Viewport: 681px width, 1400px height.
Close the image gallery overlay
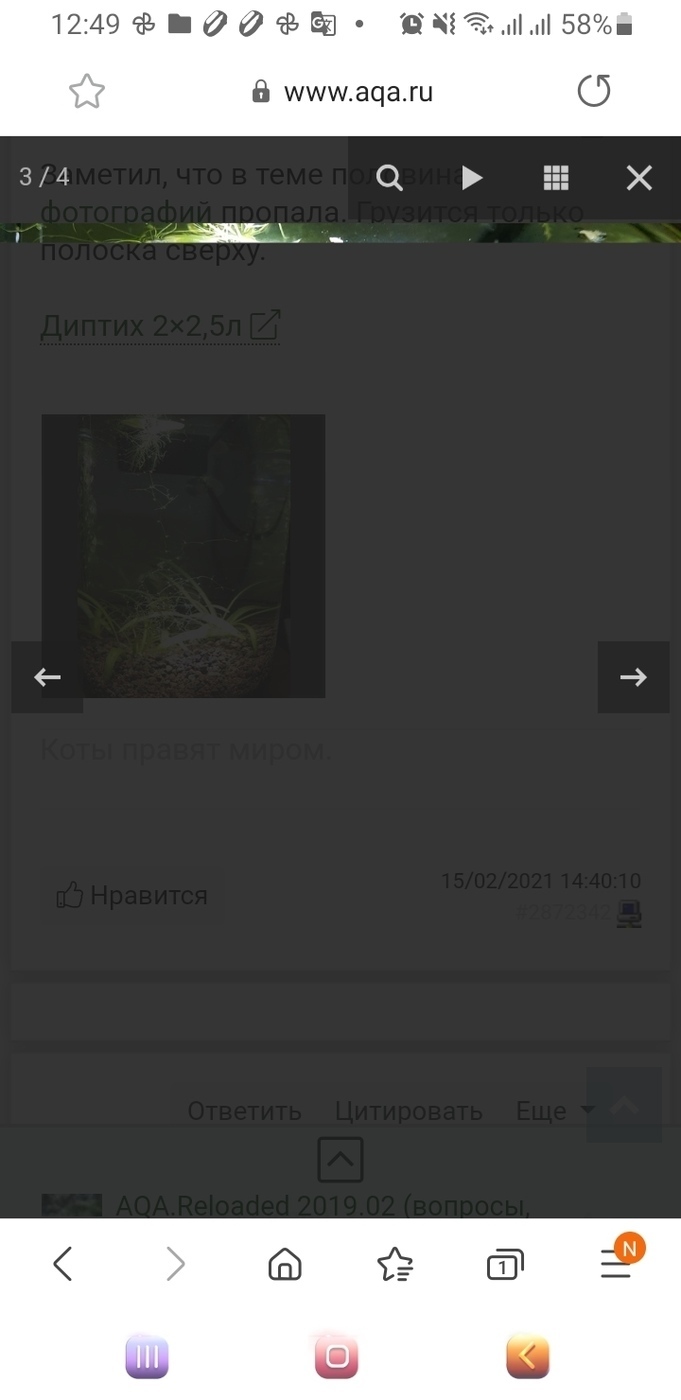639,178
